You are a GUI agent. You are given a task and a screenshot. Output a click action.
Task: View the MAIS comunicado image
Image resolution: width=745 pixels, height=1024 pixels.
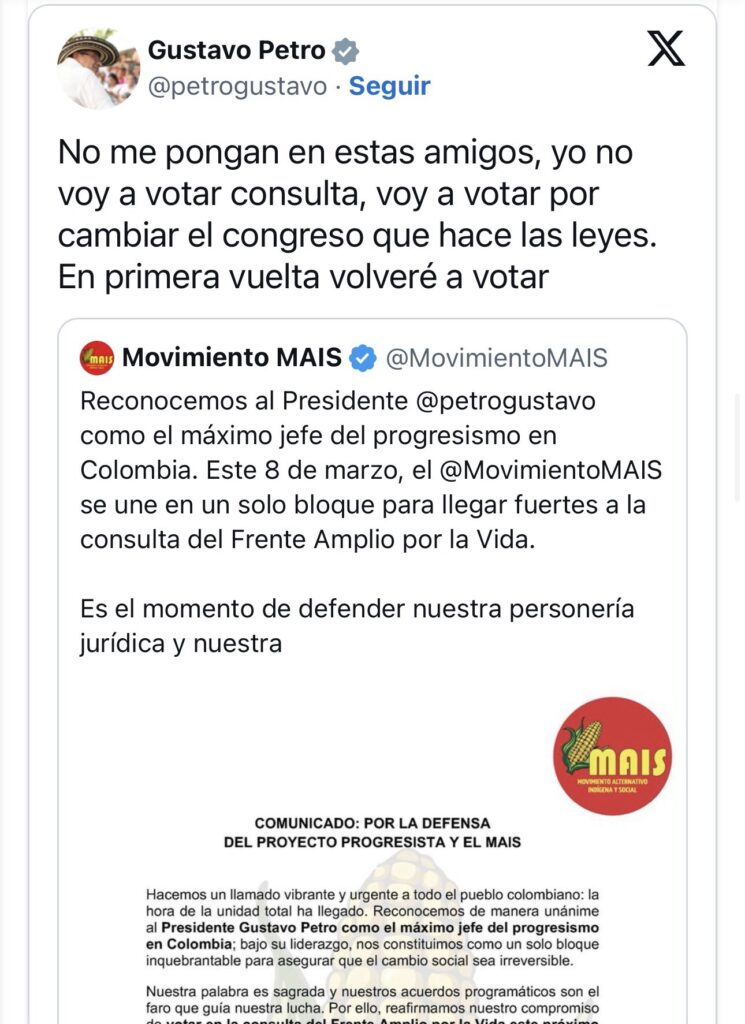pyautogui.click(x=371, y=850)
